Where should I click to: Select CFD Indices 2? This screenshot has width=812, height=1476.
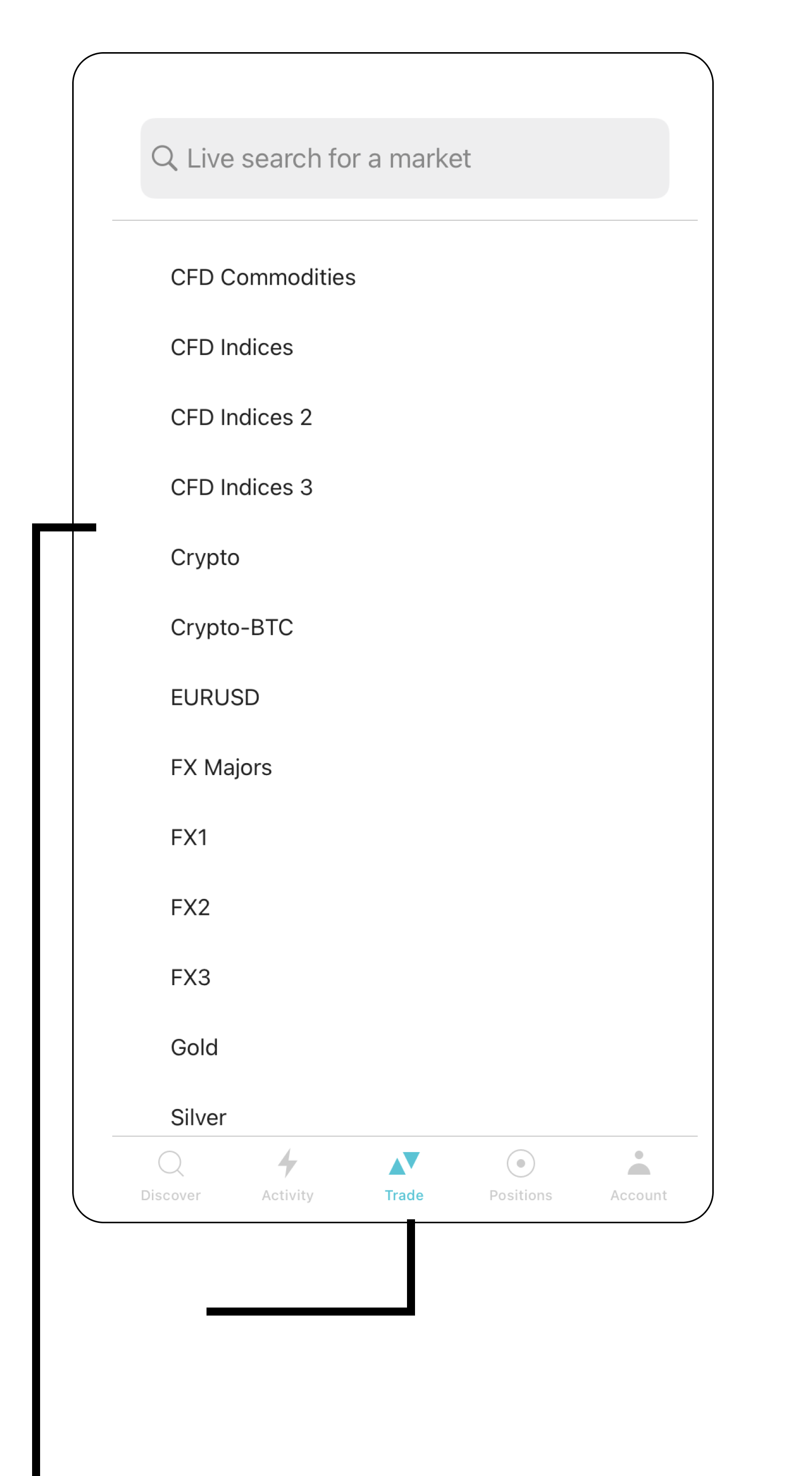pos(404,417)
